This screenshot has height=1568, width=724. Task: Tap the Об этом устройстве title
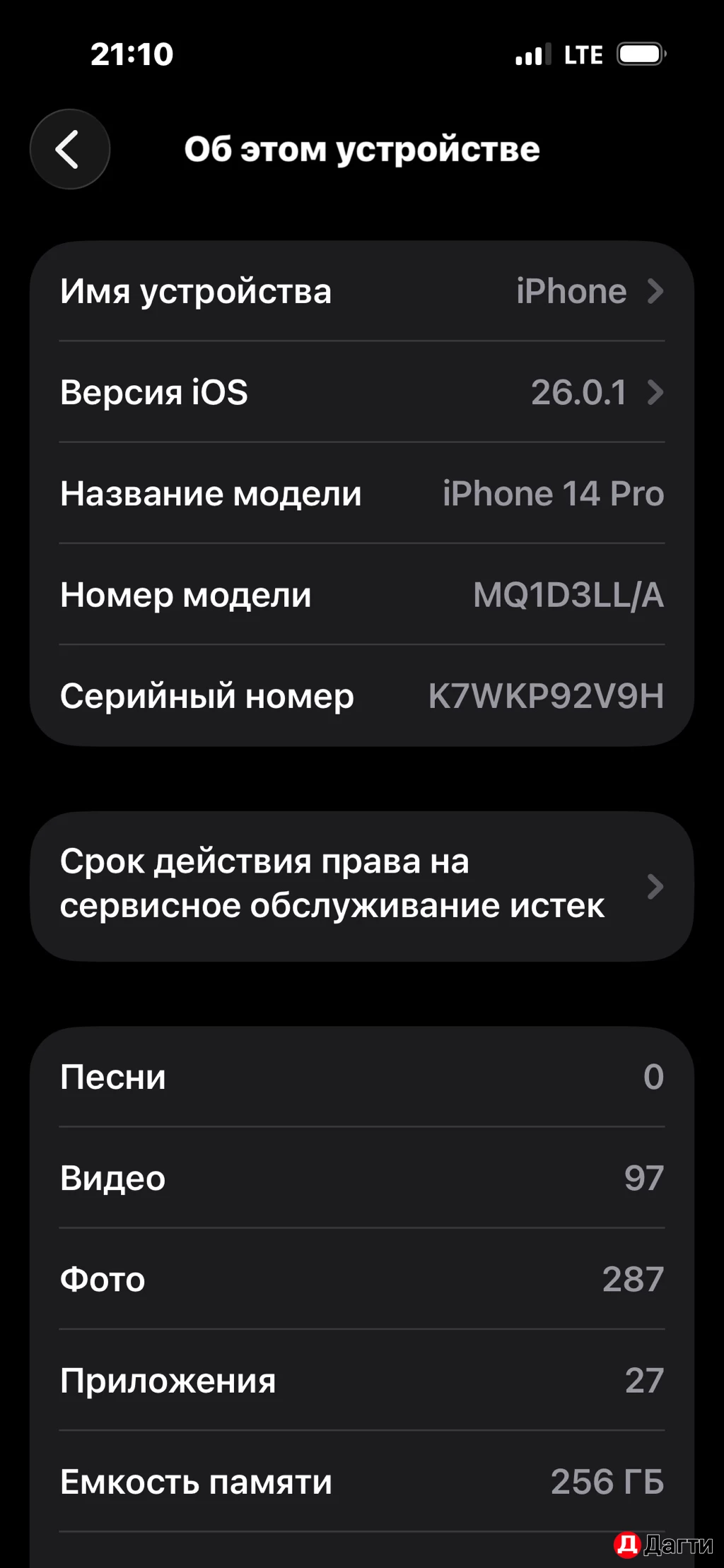[x=362, y=149]
